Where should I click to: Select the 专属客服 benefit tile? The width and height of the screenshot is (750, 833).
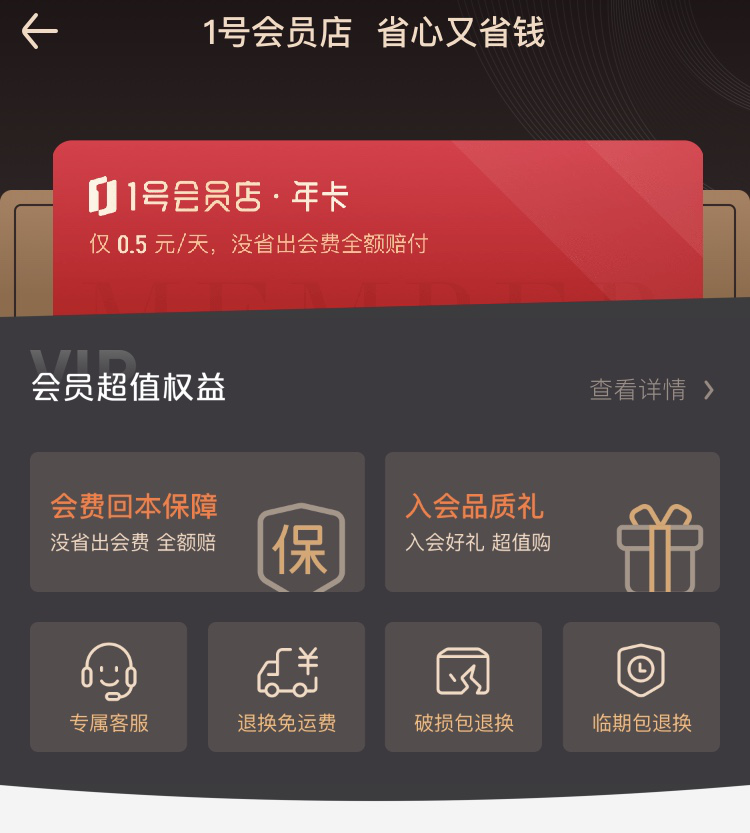(x=108, y=687)
